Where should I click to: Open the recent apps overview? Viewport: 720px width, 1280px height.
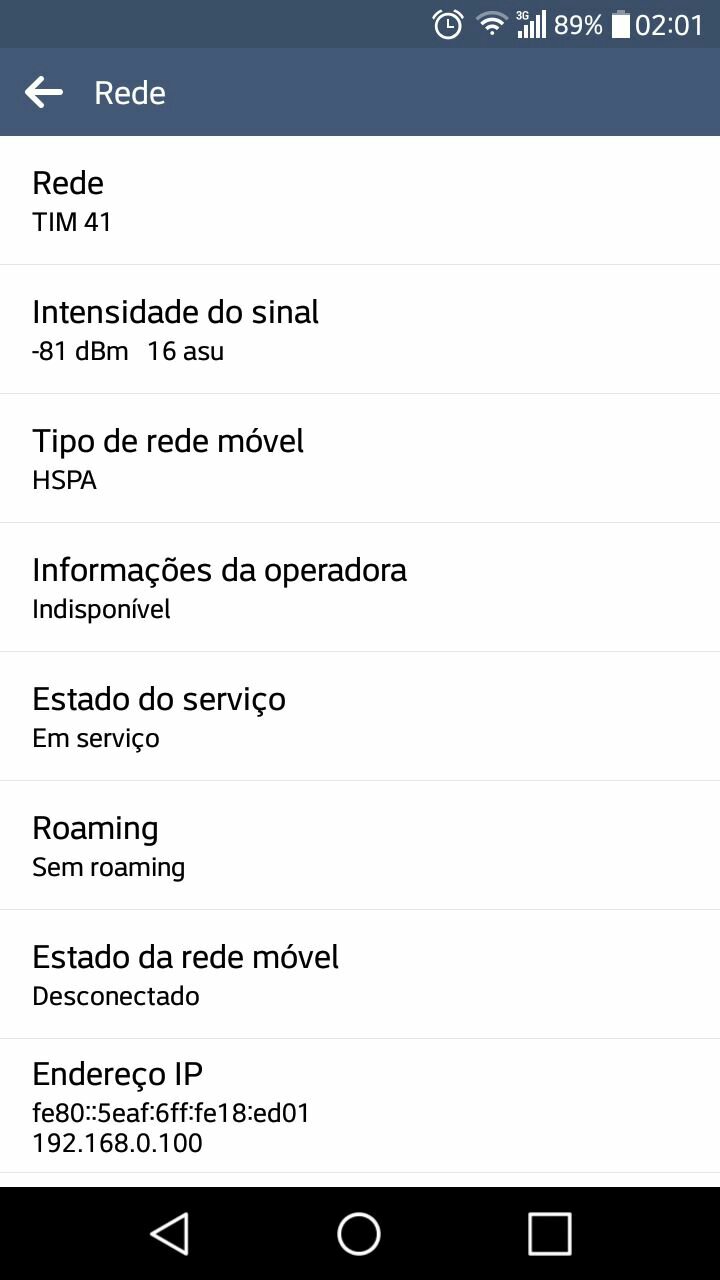[x=549, y=1233]
